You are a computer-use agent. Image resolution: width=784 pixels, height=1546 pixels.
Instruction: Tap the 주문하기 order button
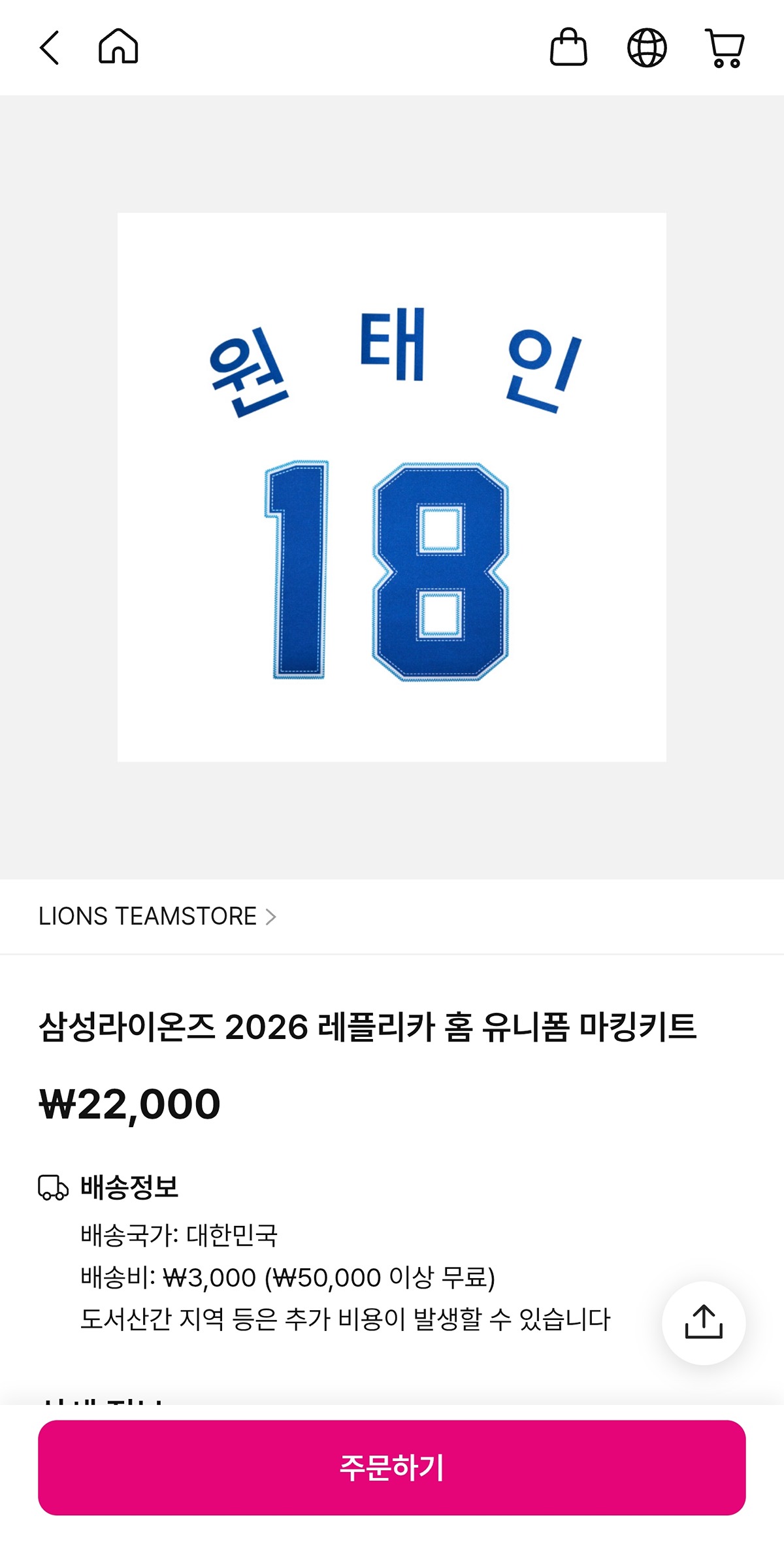pyautogui.click(x=392, y=1467)
